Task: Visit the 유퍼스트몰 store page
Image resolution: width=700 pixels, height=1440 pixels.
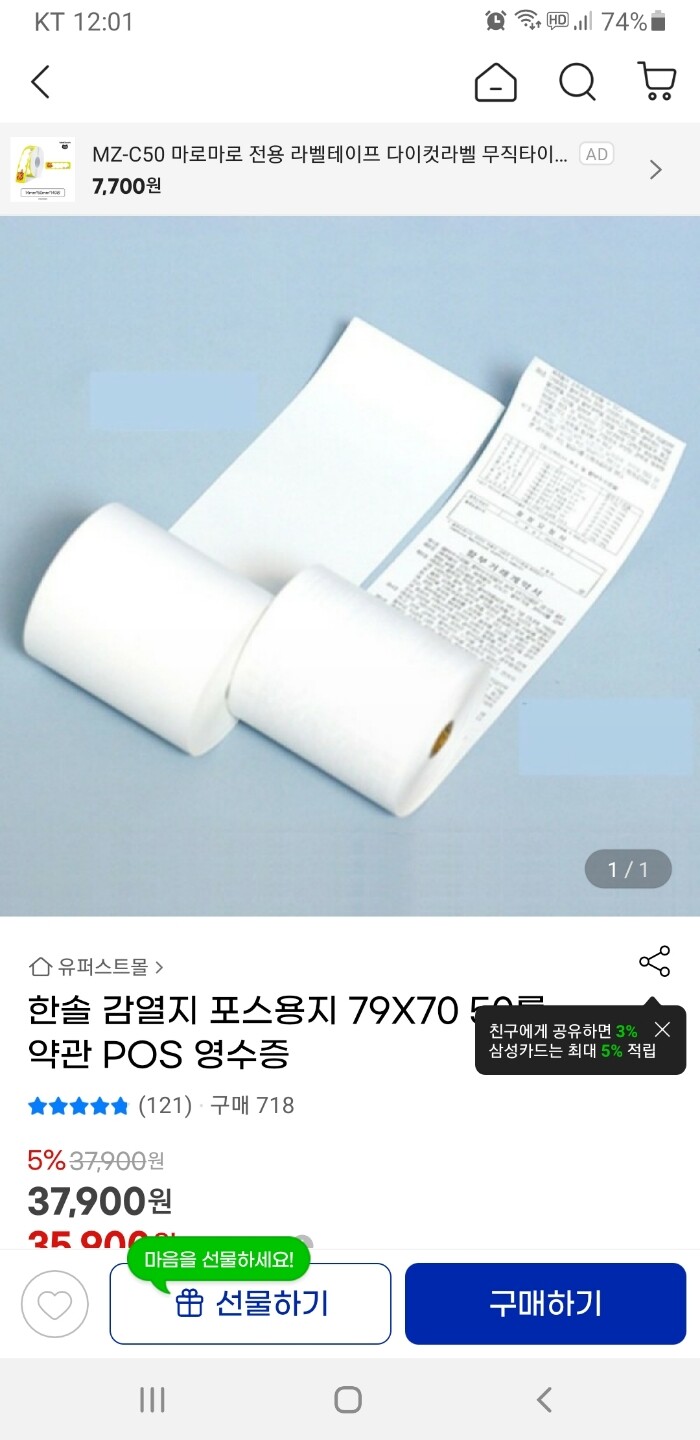Action: [97, 967]
